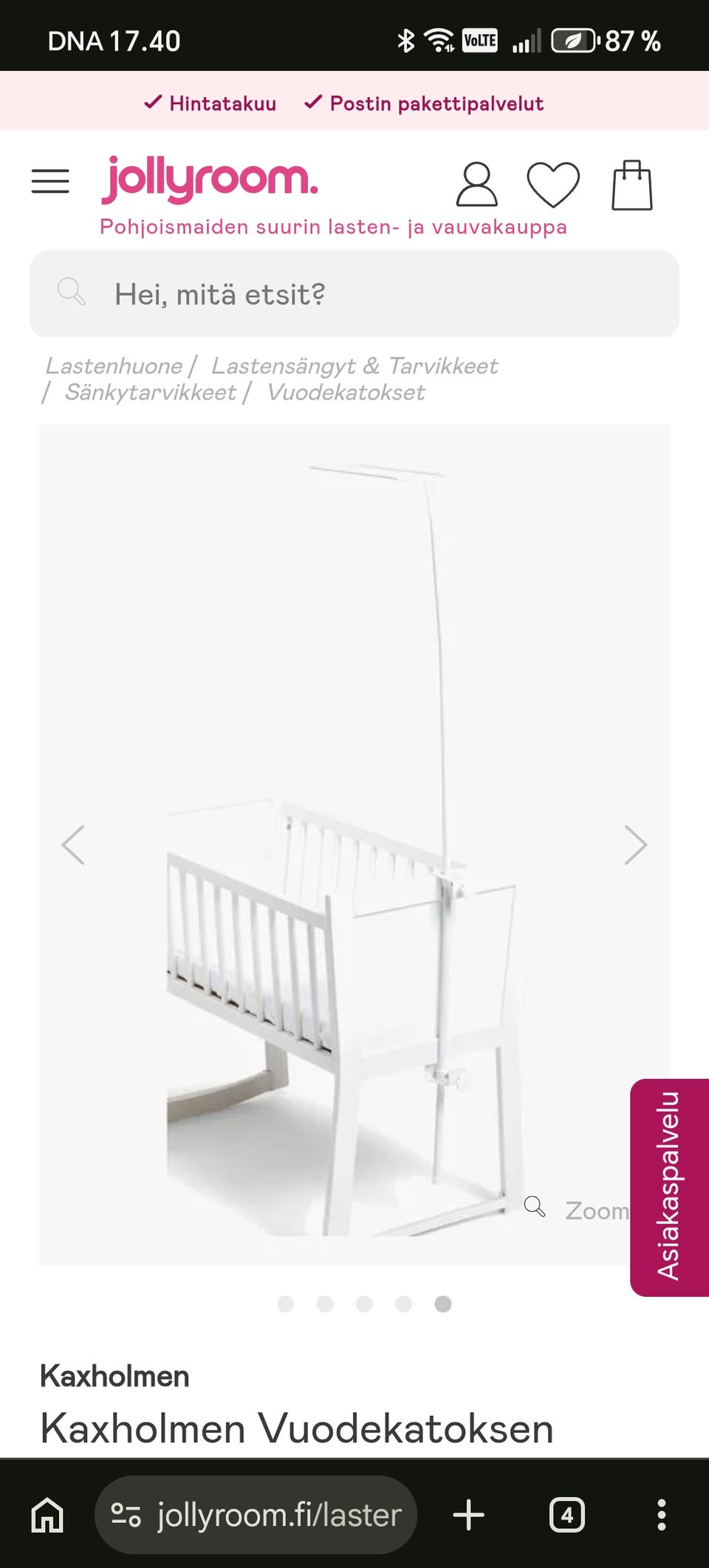The width and height of the screenshot is (709, 1568).
Task: Open a new browser tab
Action: pyautogui.click(x=468, y=1515)
